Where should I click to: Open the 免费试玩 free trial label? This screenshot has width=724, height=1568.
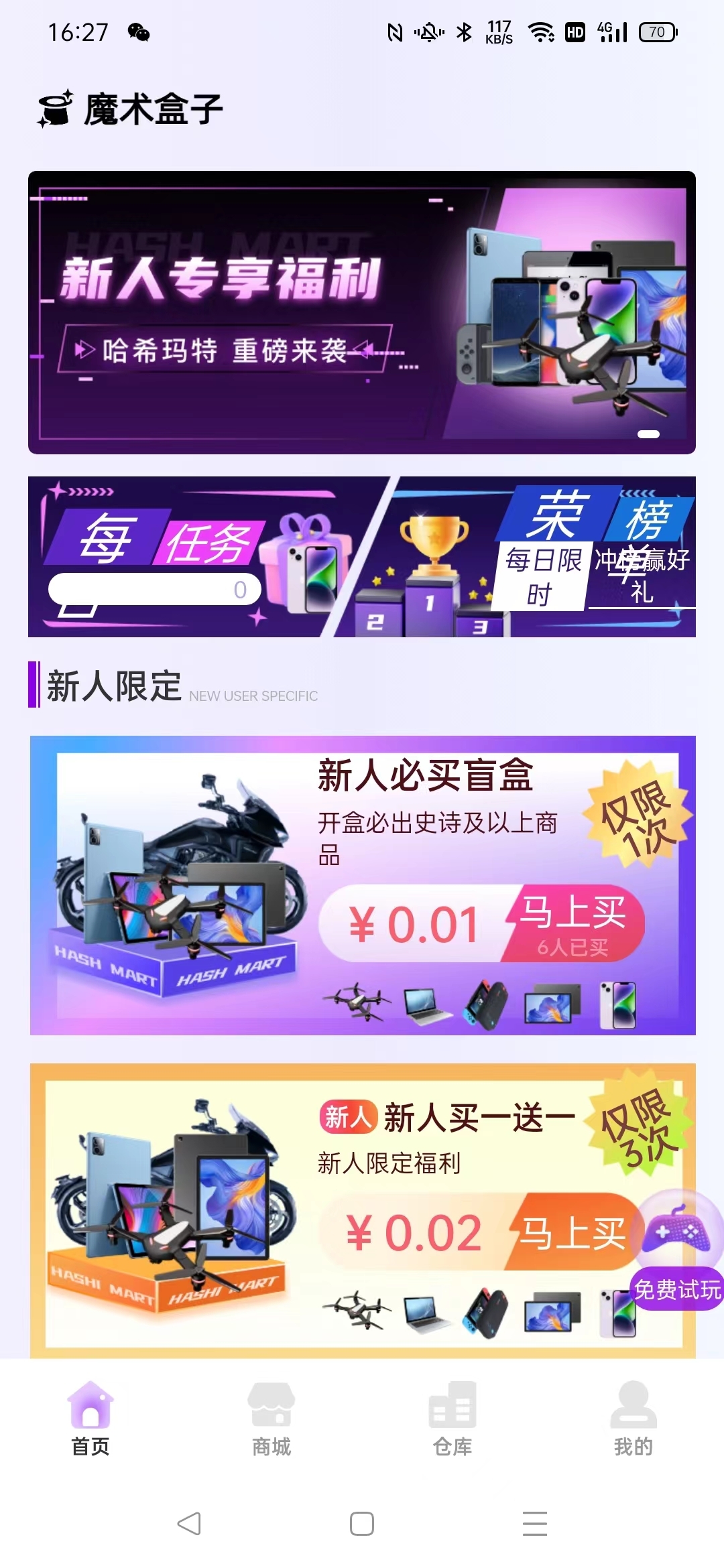click(676, 1290)
